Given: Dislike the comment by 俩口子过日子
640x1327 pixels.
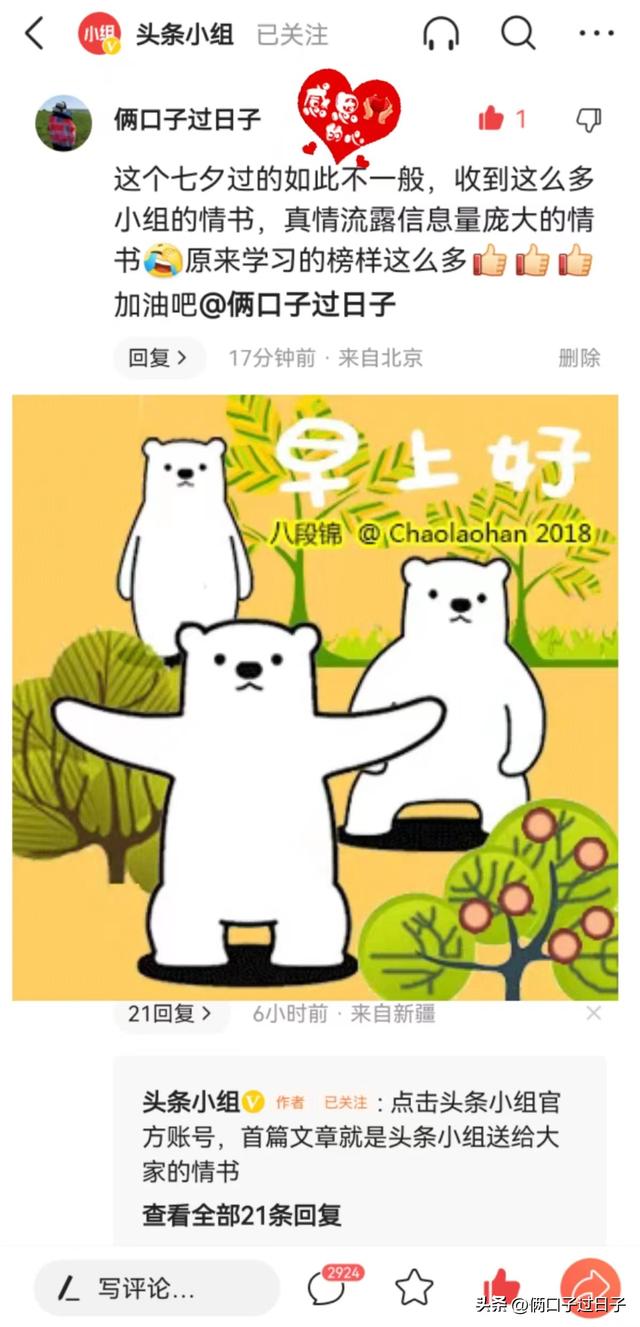Looking at the screenshot, I should pyautogui.click(x=589, y=119).
